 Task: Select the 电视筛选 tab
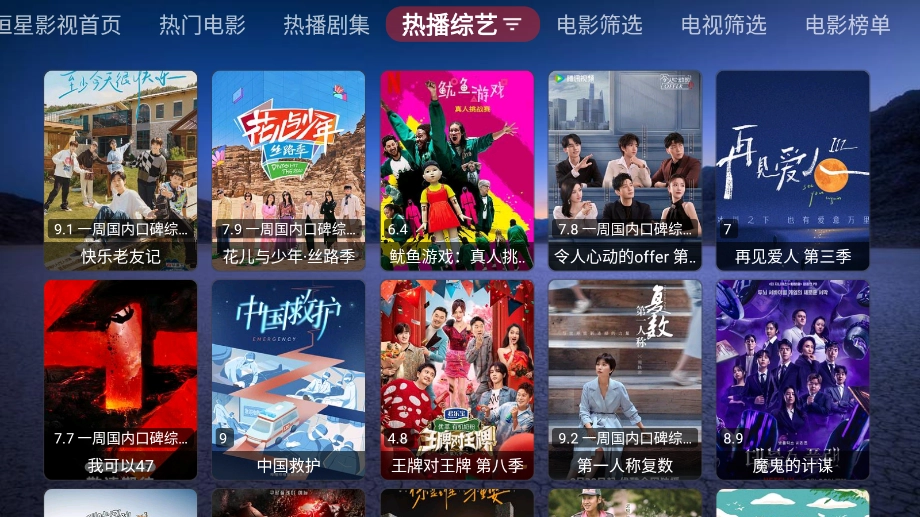[724, 25]
